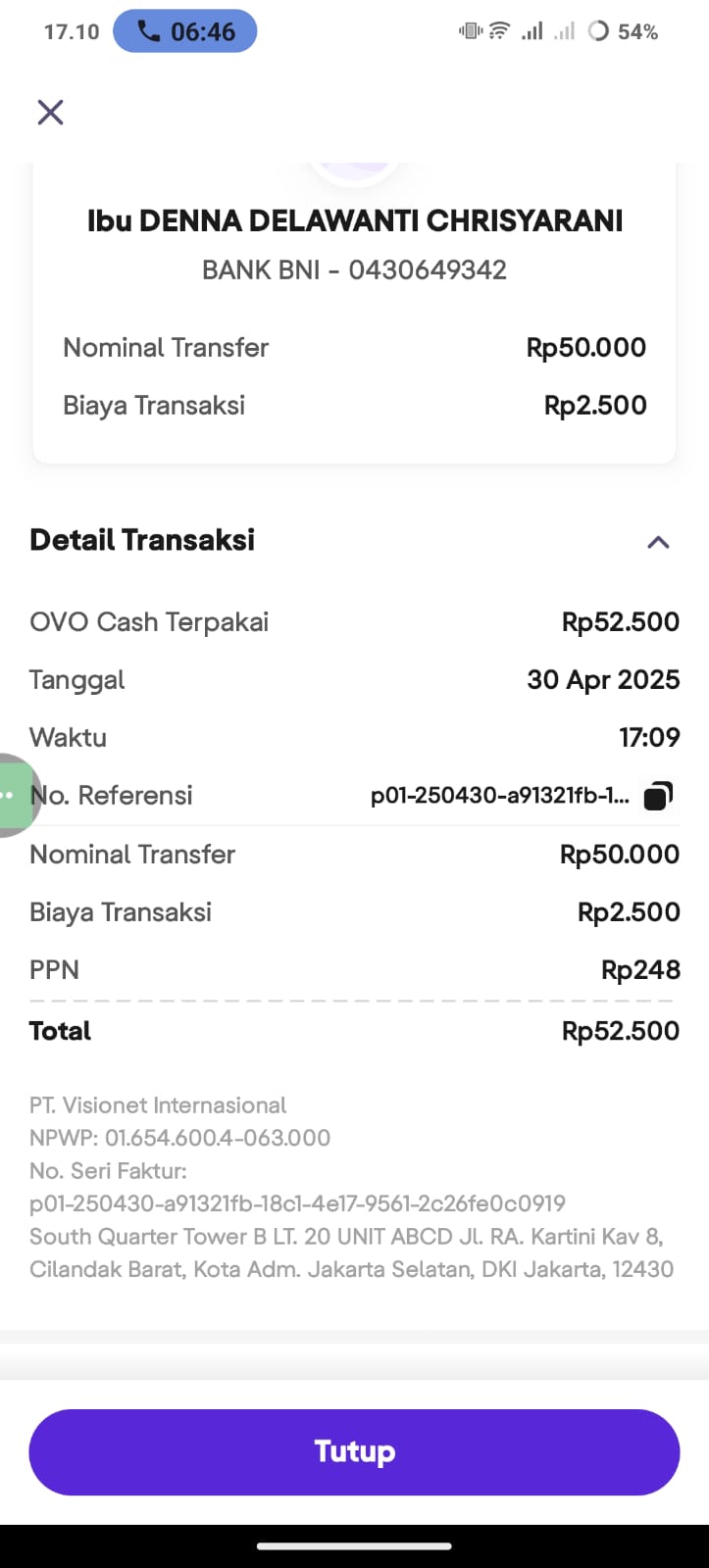709x1568 pixels.
Task: Return to the ongoing call from status bar
Action: click(185, 31)
